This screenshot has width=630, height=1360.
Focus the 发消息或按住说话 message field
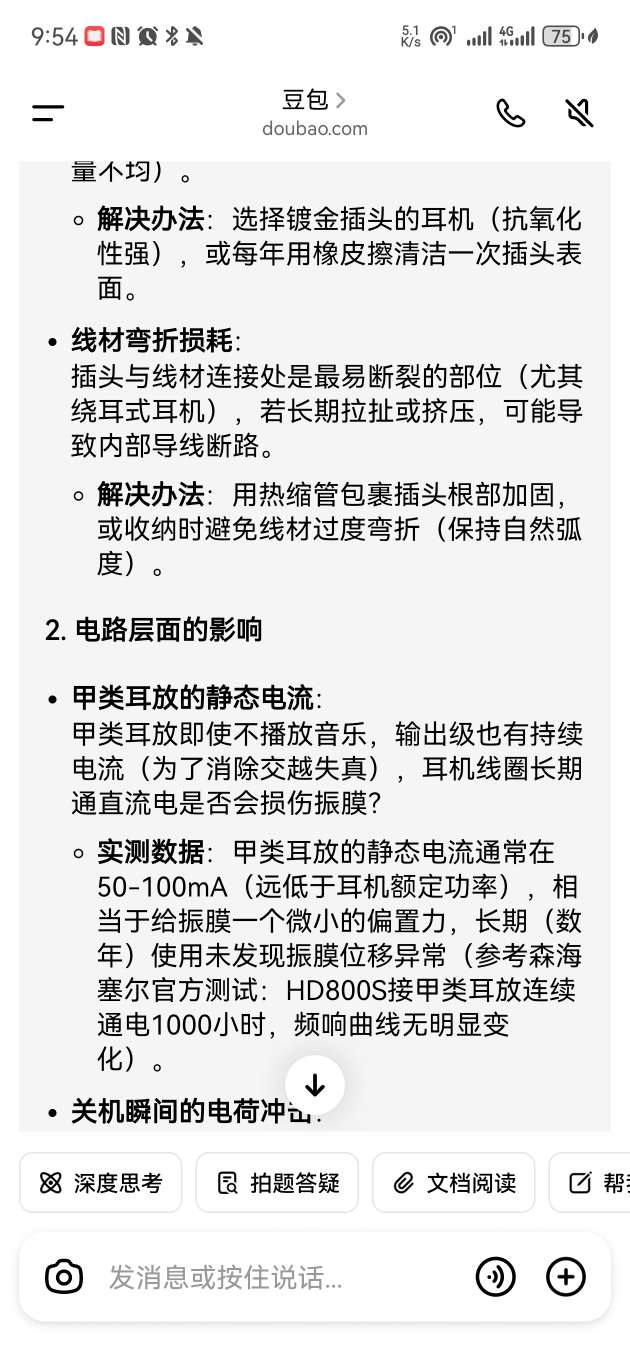pos(280,1277)
